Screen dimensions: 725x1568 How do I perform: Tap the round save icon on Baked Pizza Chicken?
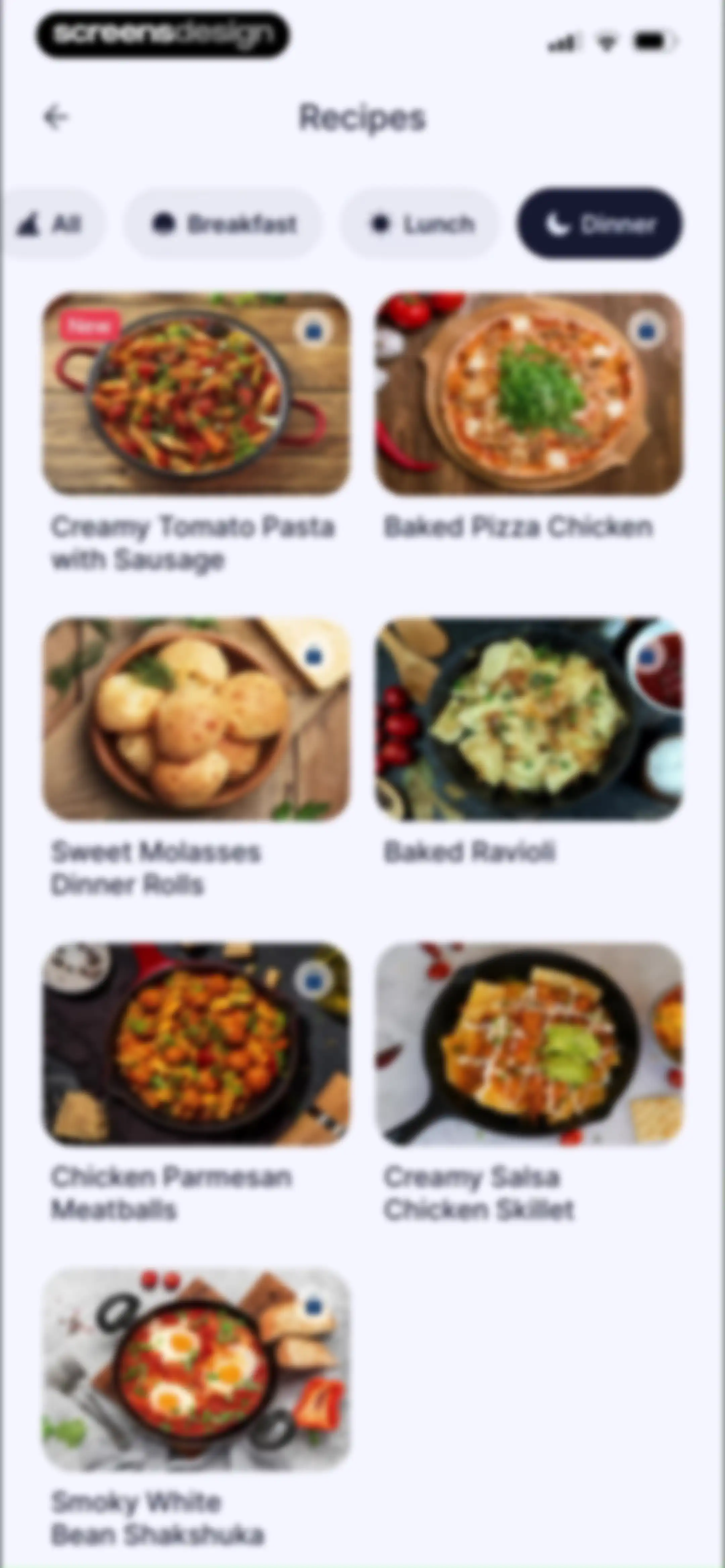tap(646, 330)
